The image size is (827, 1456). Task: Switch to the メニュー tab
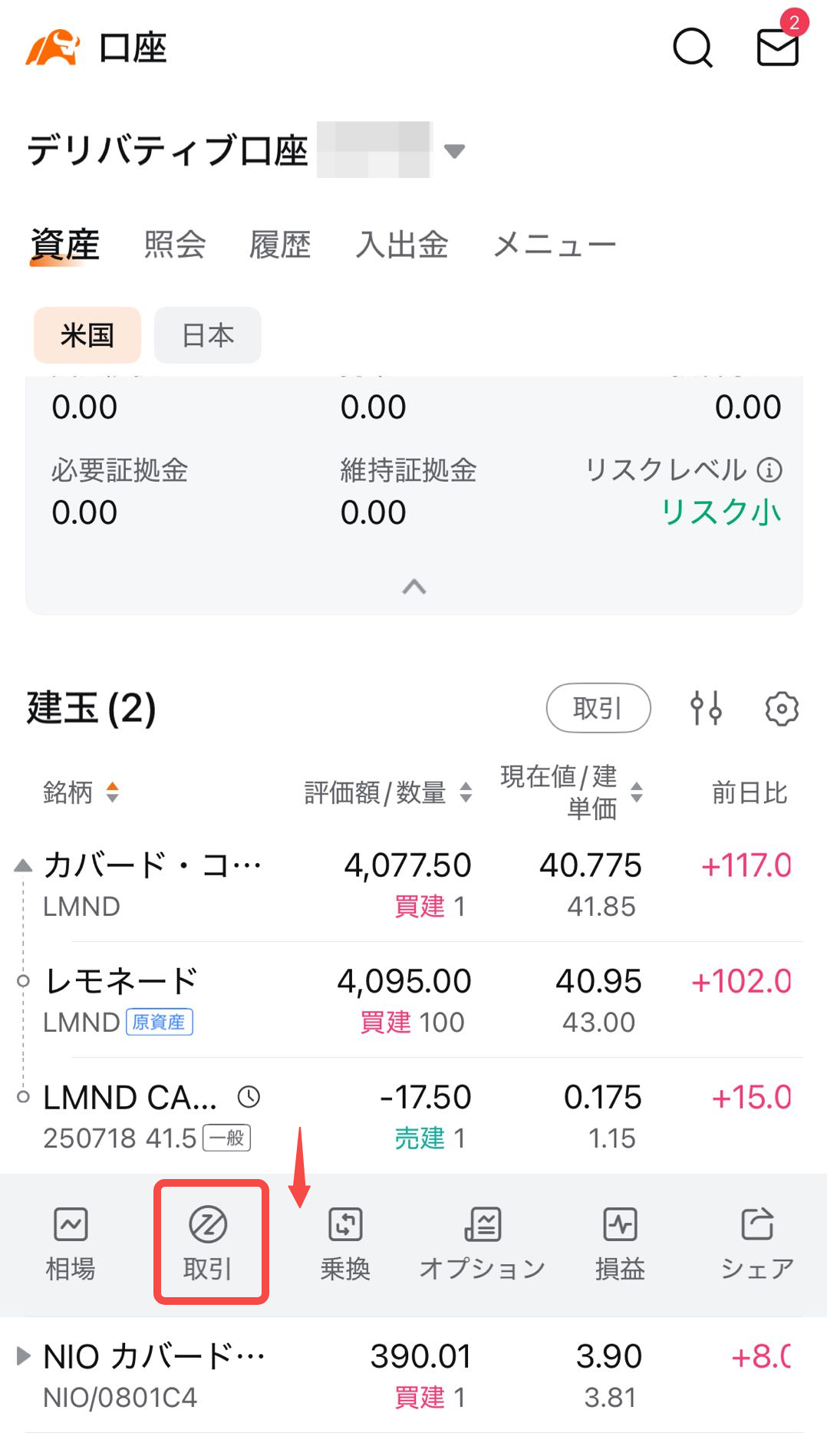[x=555, y=245]
